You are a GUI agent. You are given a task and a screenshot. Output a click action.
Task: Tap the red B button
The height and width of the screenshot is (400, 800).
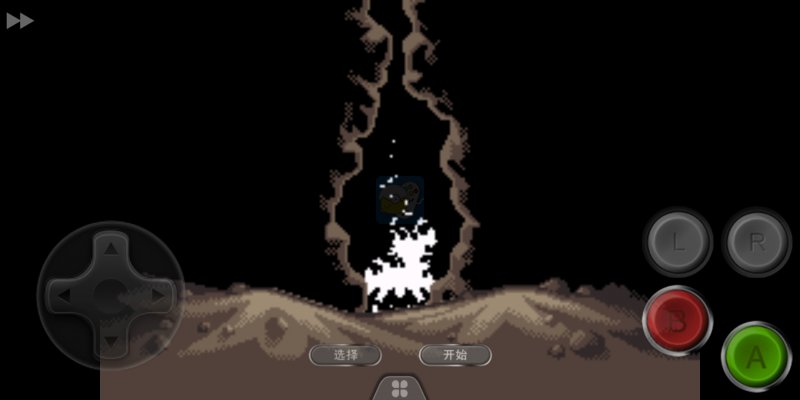(677, 320)
